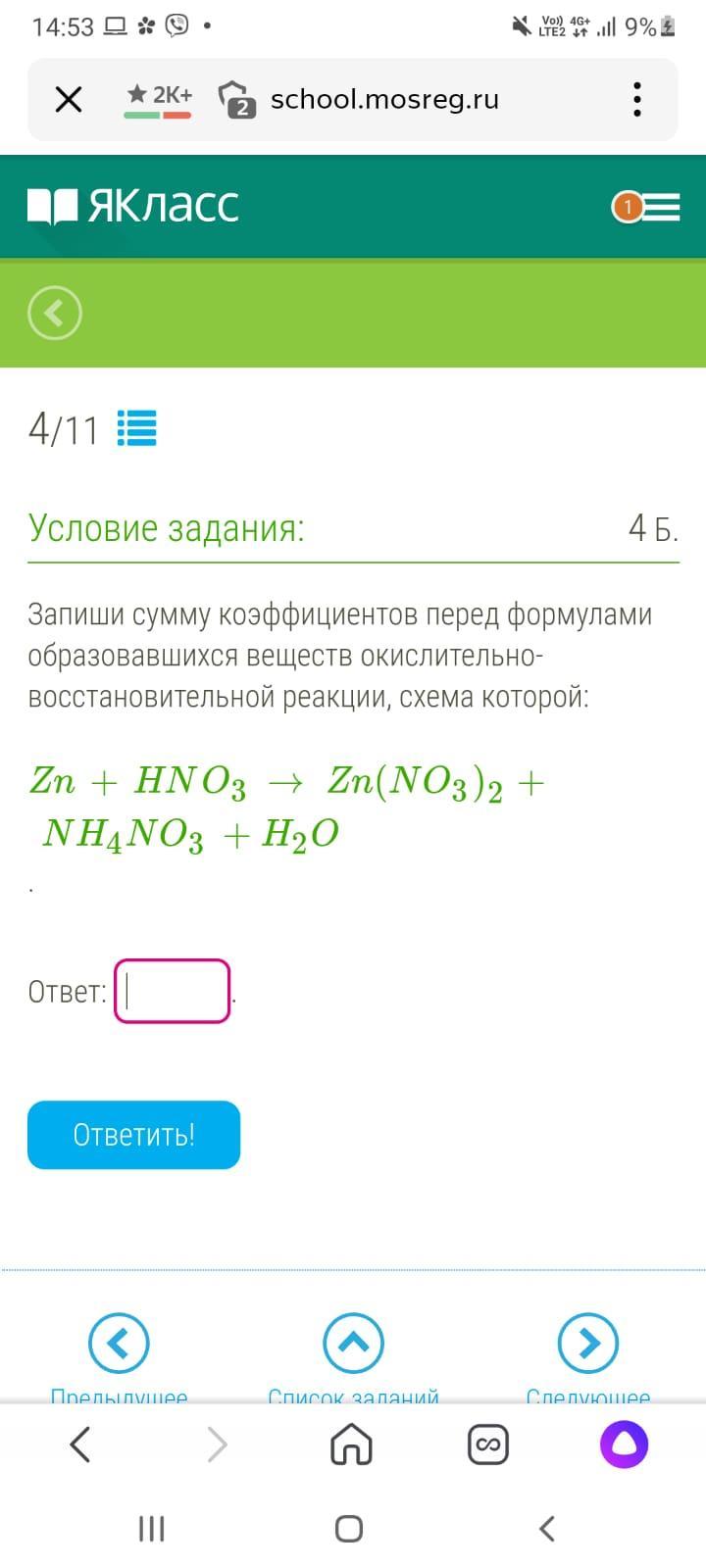Submit the answer with Ответить!
Image resolution: width=706 pixels, height=1568 pixels.
(134, 1135)
